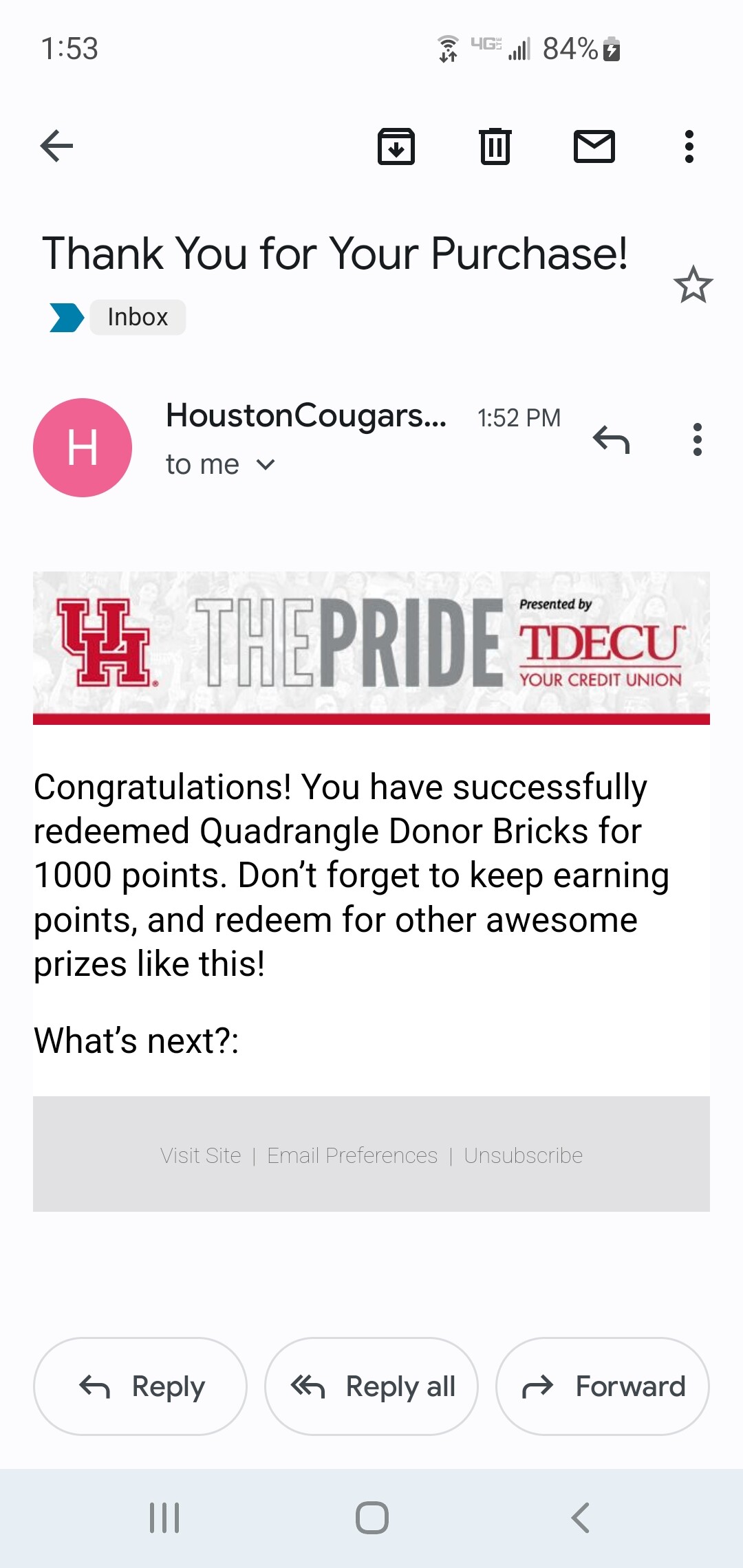Go to the home screen
This screenshot has width=743, height=1568.
371,1518
